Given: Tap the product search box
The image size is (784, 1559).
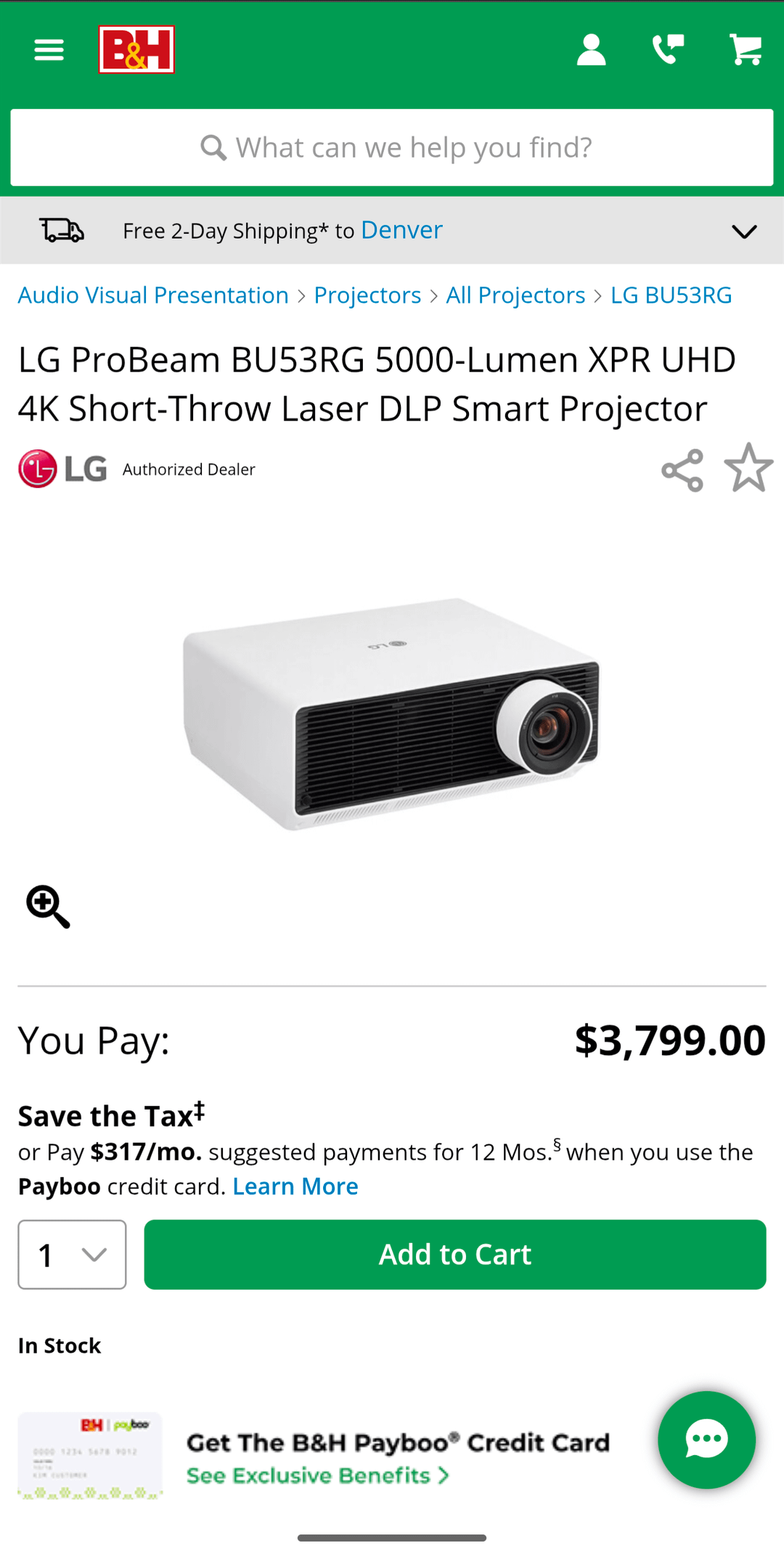Looking at the screenshot, I should 392,147.
